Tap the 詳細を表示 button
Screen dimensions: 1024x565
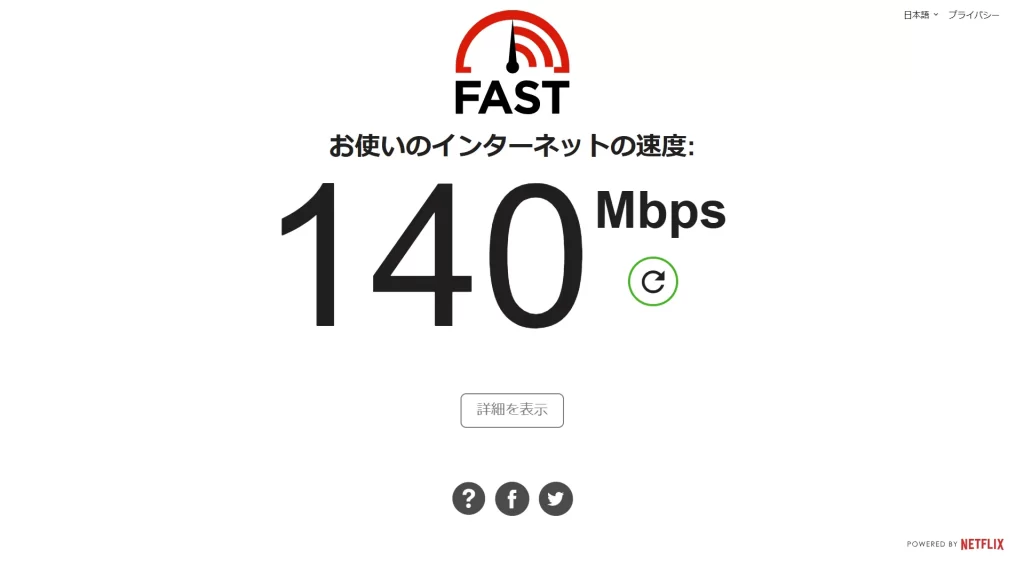(x=512, y=410)
